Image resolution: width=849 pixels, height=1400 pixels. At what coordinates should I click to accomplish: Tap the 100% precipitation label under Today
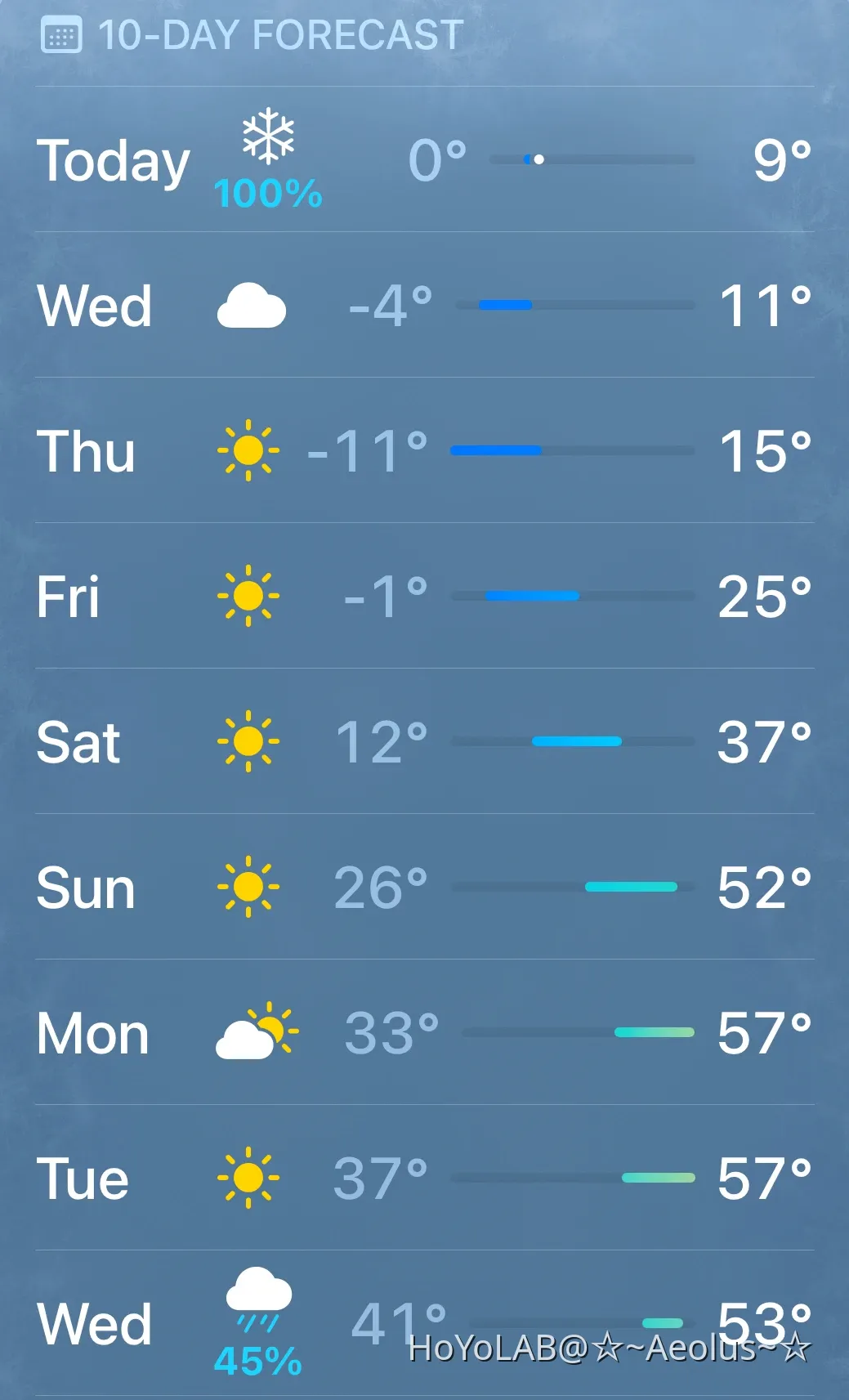click(x=267, y=195)
